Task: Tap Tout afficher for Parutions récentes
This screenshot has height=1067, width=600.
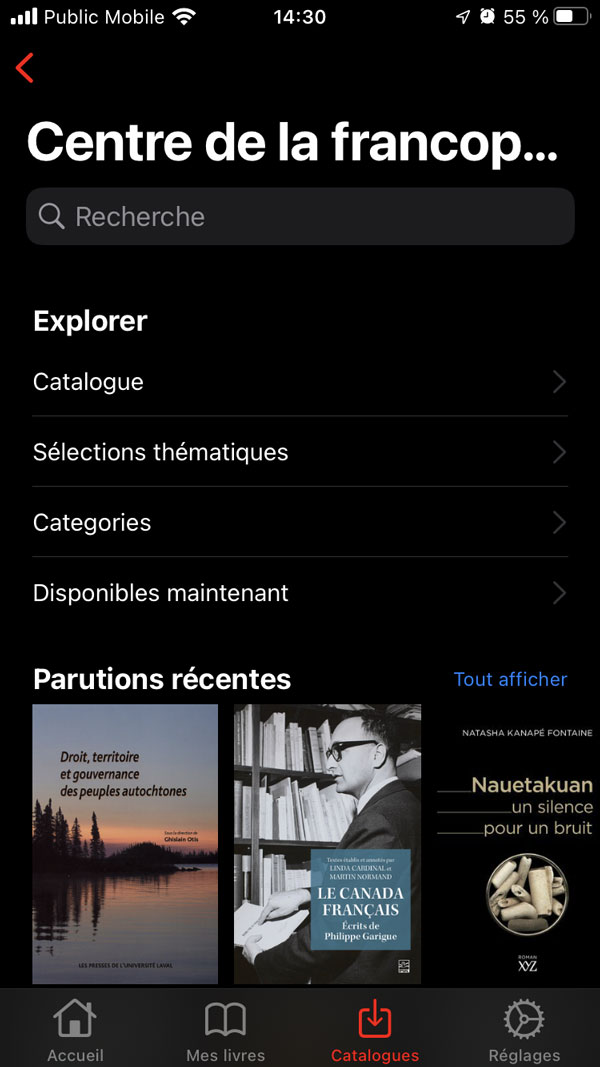Action: 510,679
